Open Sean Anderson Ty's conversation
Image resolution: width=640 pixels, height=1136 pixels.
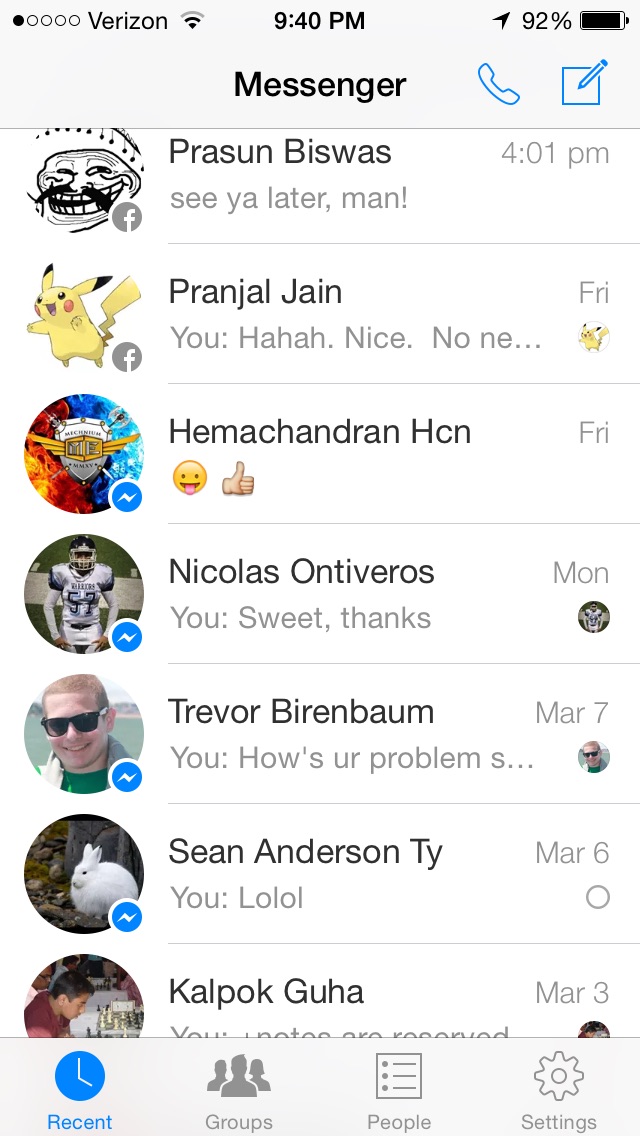tap(320, 873)
